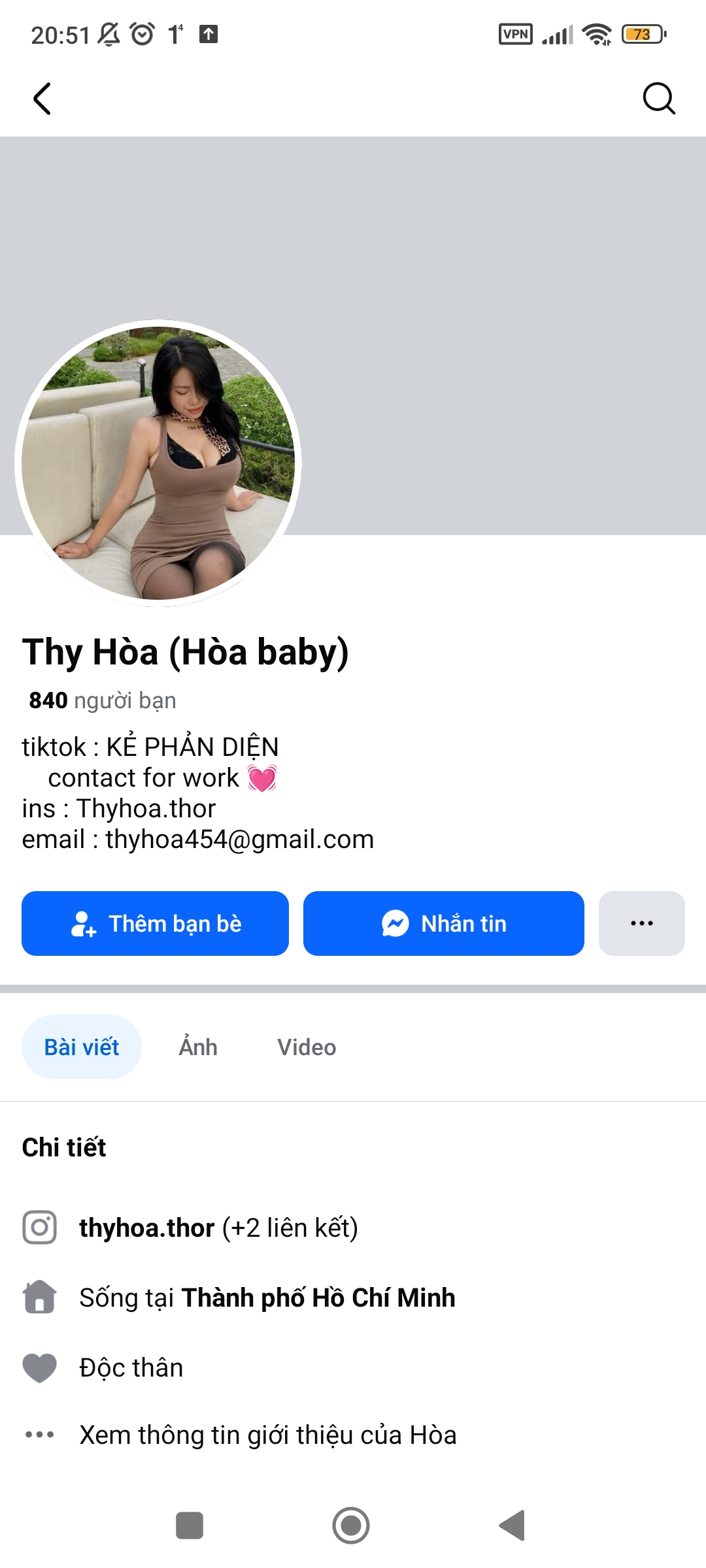Tap the system home button
The height and width of the screenshot is (1568, 706).
351,1526
